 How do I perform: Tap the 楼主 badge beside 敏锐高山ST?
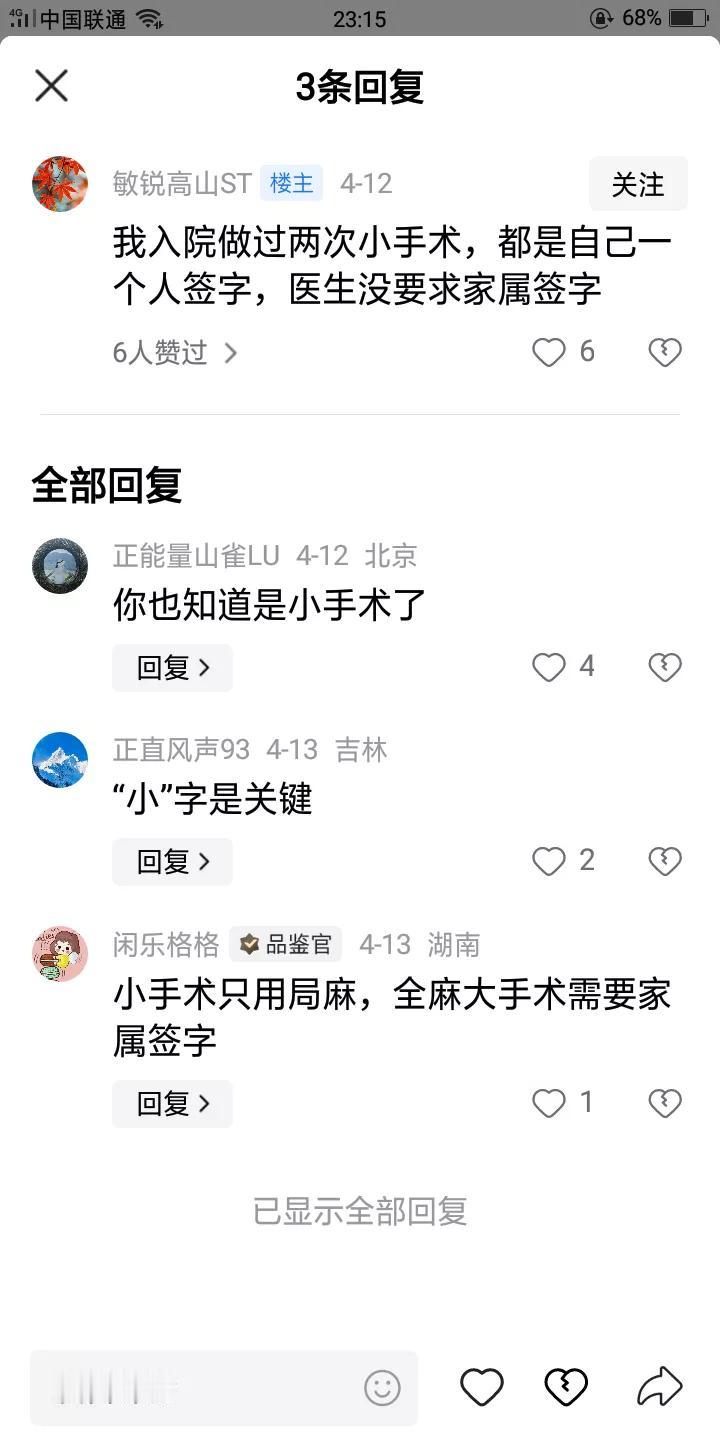tap(290, 183)
